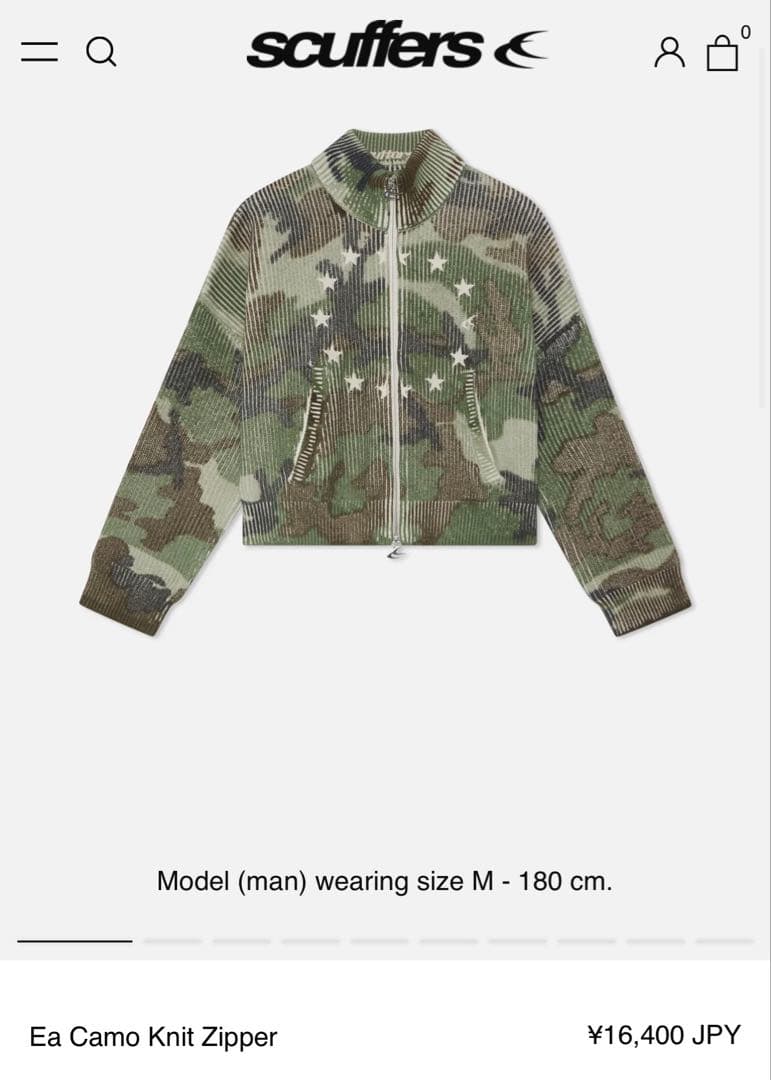
Task: Click the Scuffers swoosh logo mark
Action: [x=528, y=49]
